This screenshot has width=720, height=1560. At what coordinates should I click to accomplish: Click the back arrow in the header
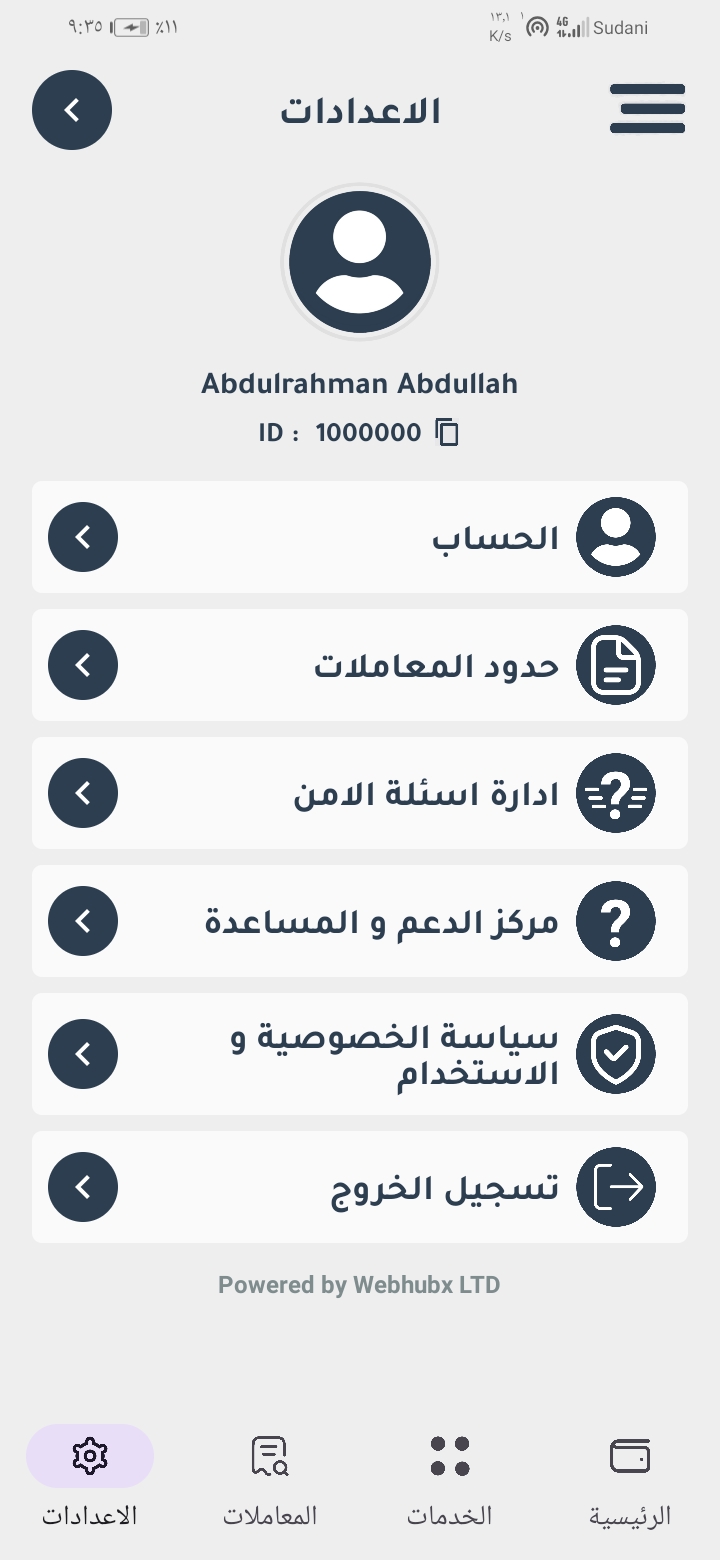(x=71, y=109)
